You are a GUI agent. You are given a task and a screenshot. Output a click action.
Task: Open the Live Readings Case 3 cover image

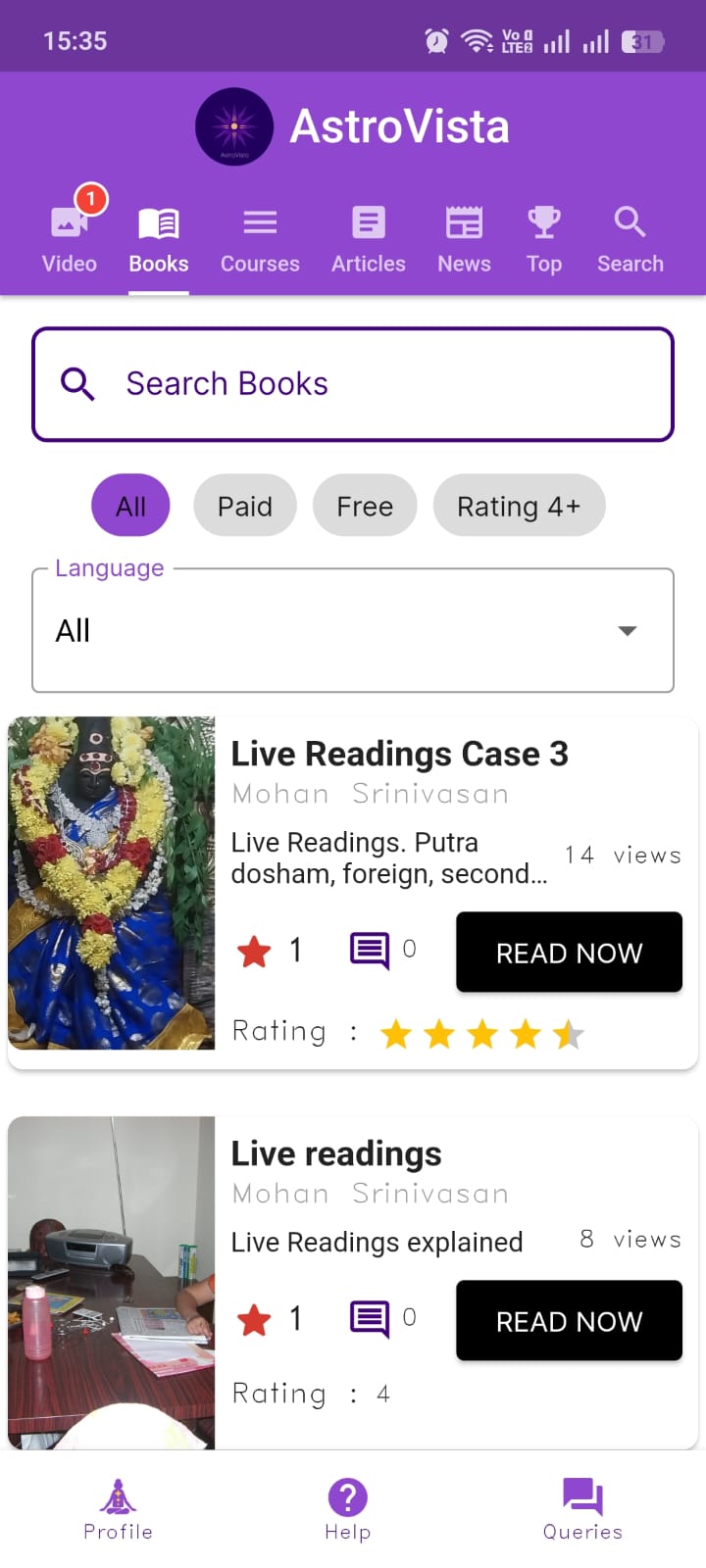click(112, 883)
